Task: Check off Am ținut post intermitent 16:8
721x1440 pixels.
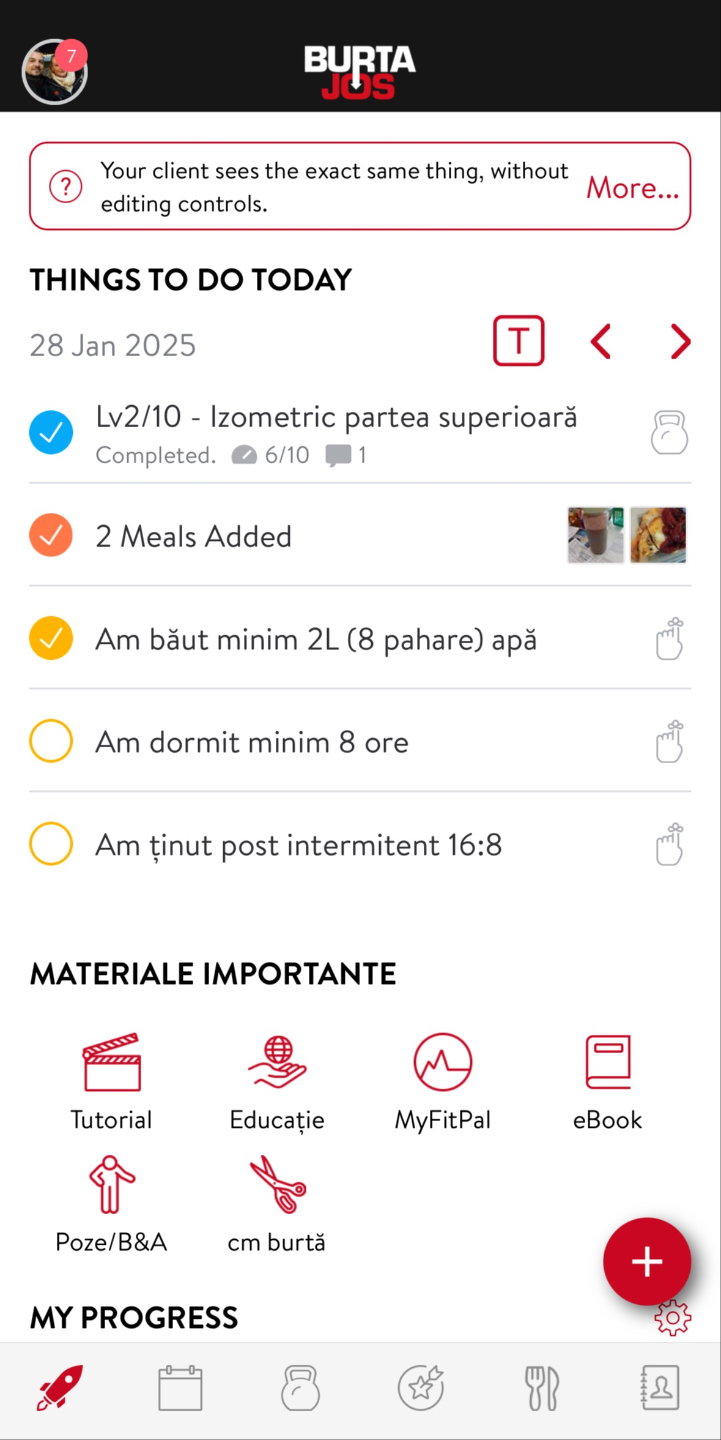Action: 51,844
